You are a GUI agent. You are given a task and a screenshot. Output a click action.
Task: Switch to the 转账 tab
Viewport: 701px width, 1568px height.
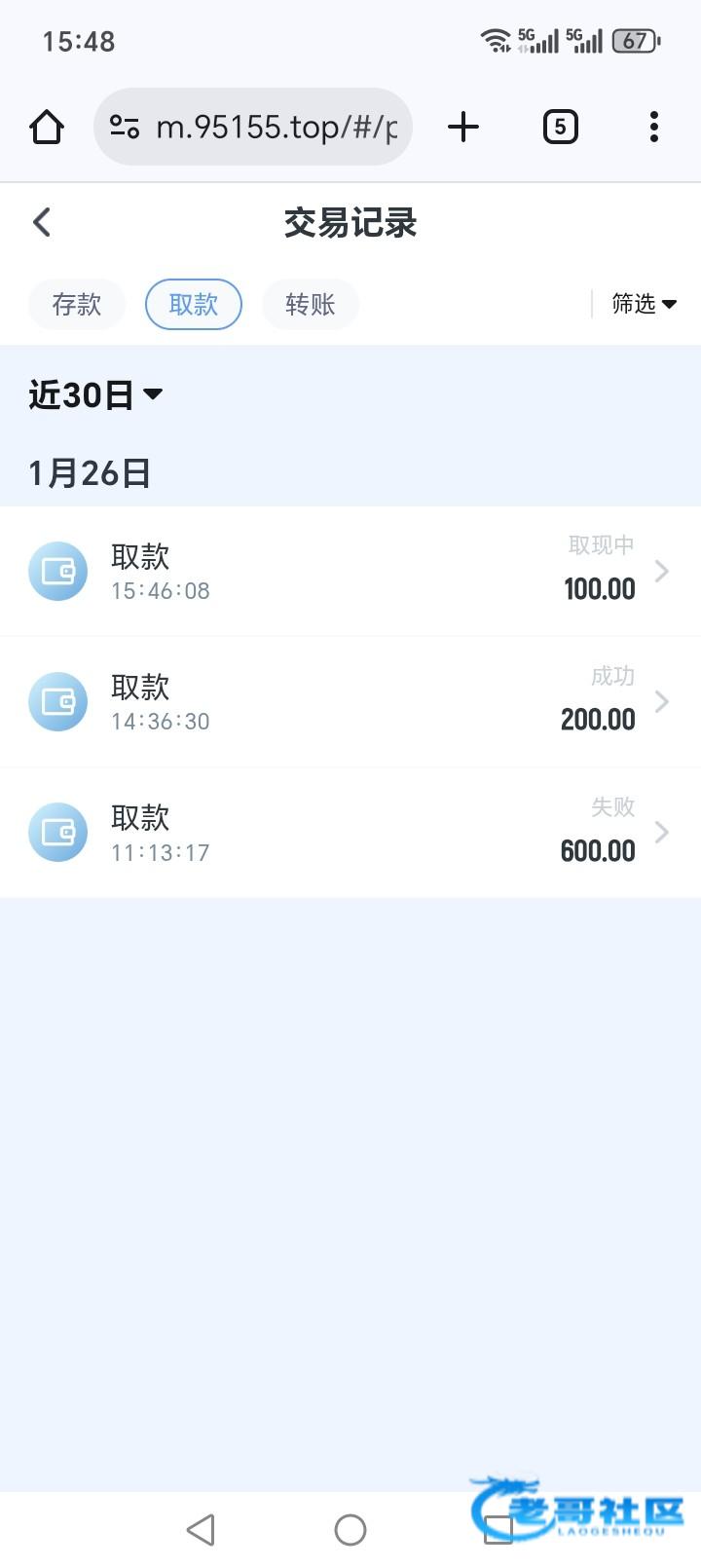(x=310, y=305)
